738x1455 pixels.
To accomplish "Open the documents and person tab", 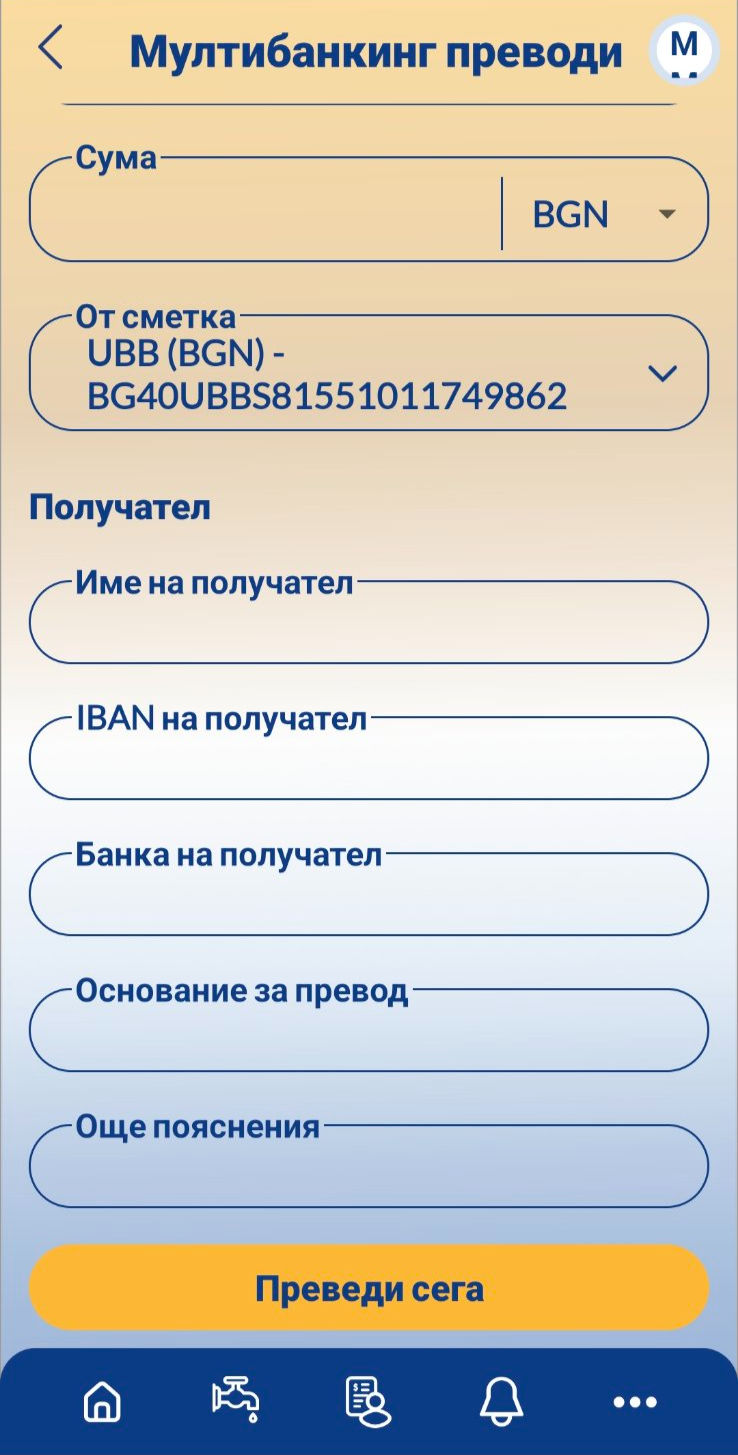I will [x=368, y=1401].
